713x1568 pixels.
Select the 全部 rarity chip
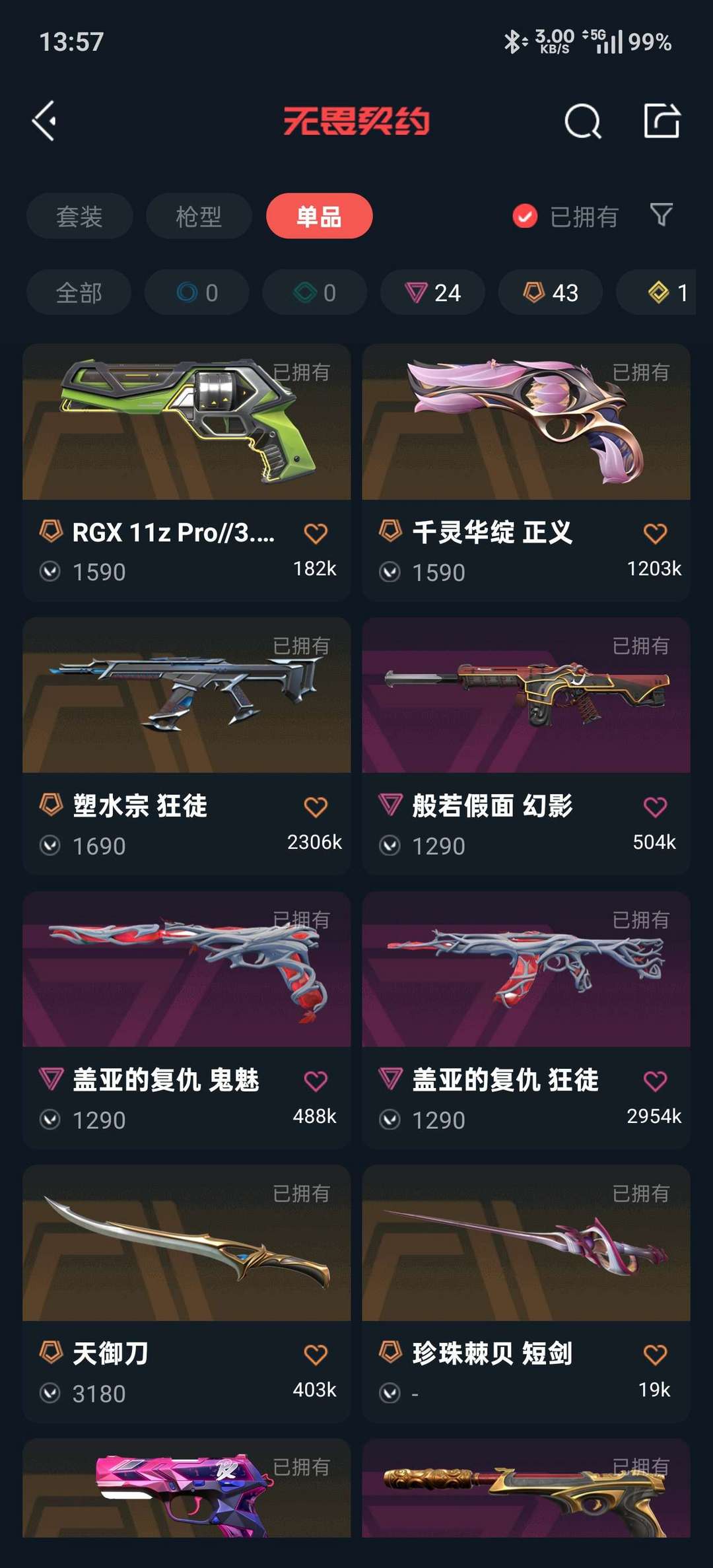pyautogui.click(x=79, y=292)
